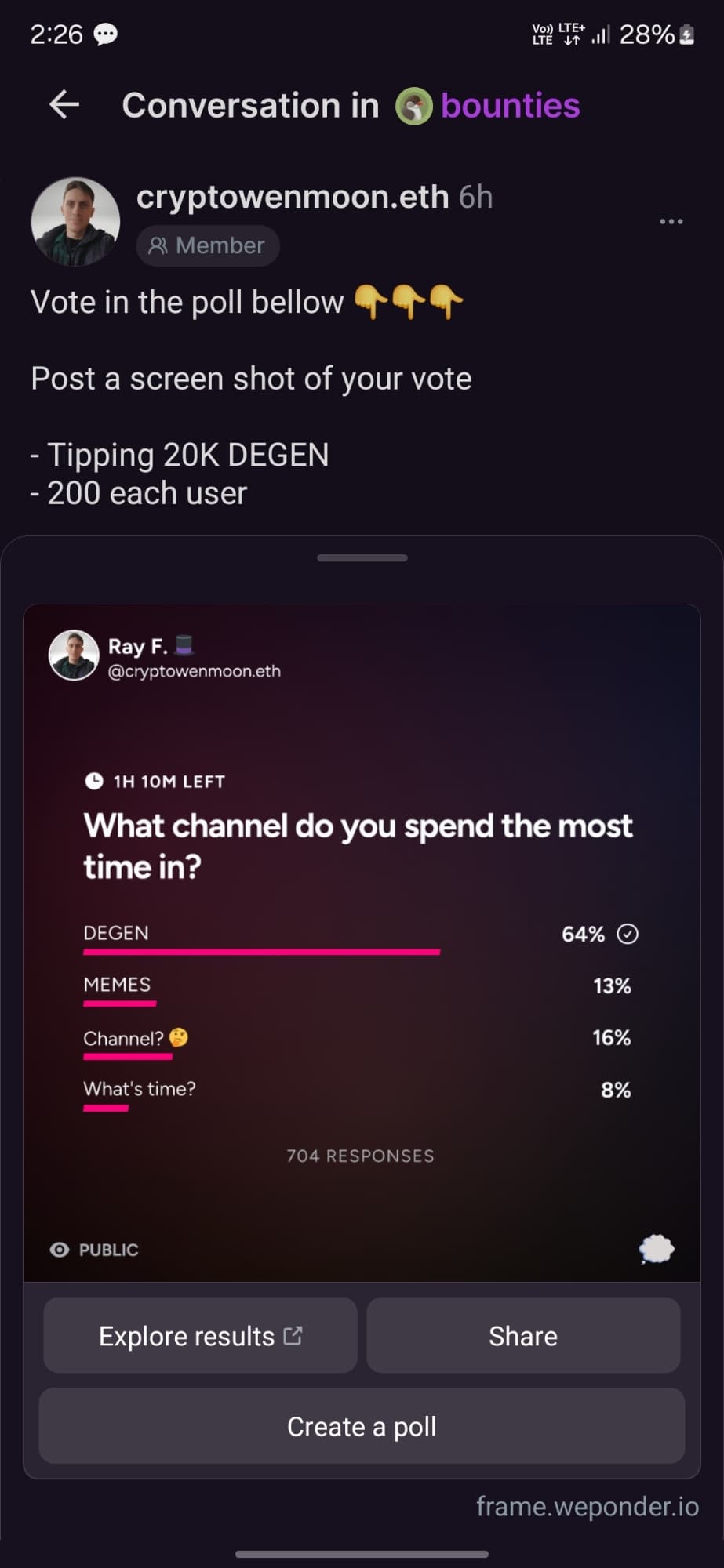This screenshot has height=1568, width=724.
Task: View cryptowenmoon.eth username profile
Action: point(293,197)
